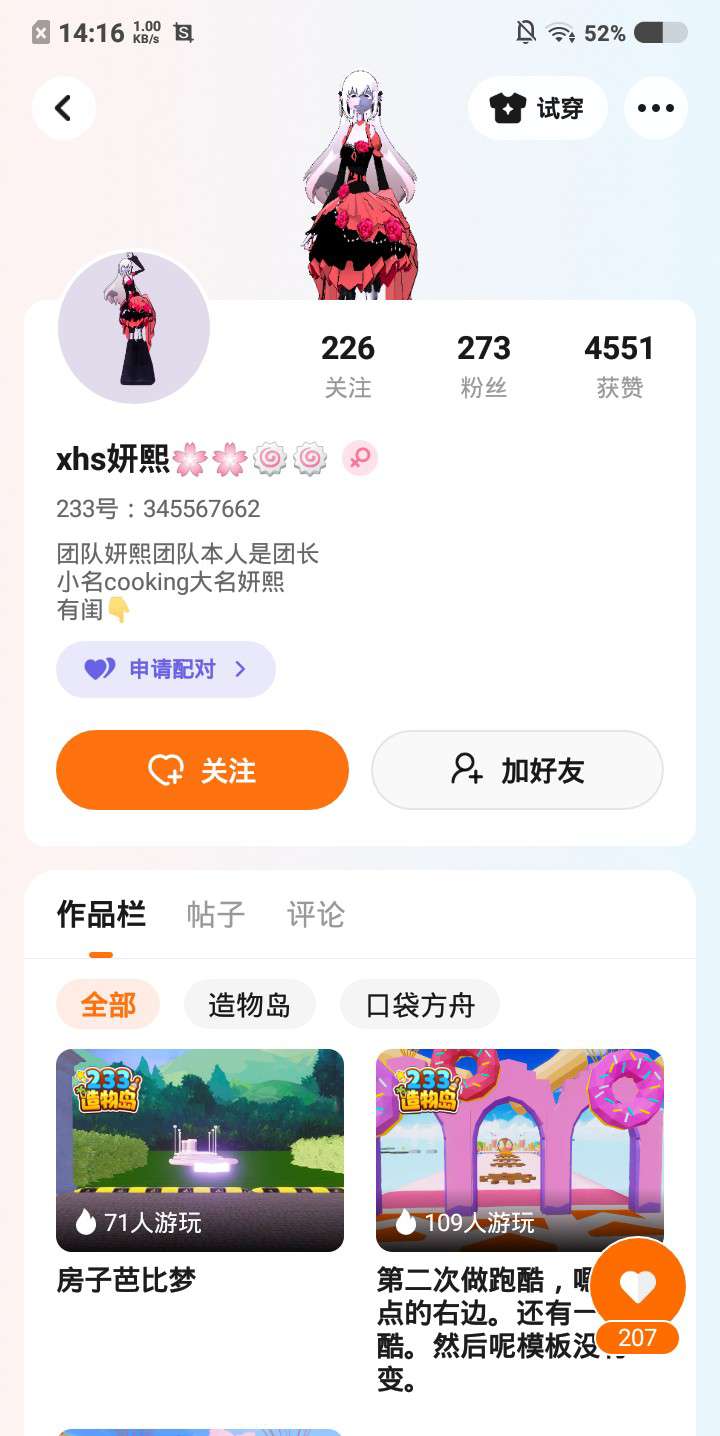
Task: Filter works by 口袋方舟
Action: [420, 1004]
